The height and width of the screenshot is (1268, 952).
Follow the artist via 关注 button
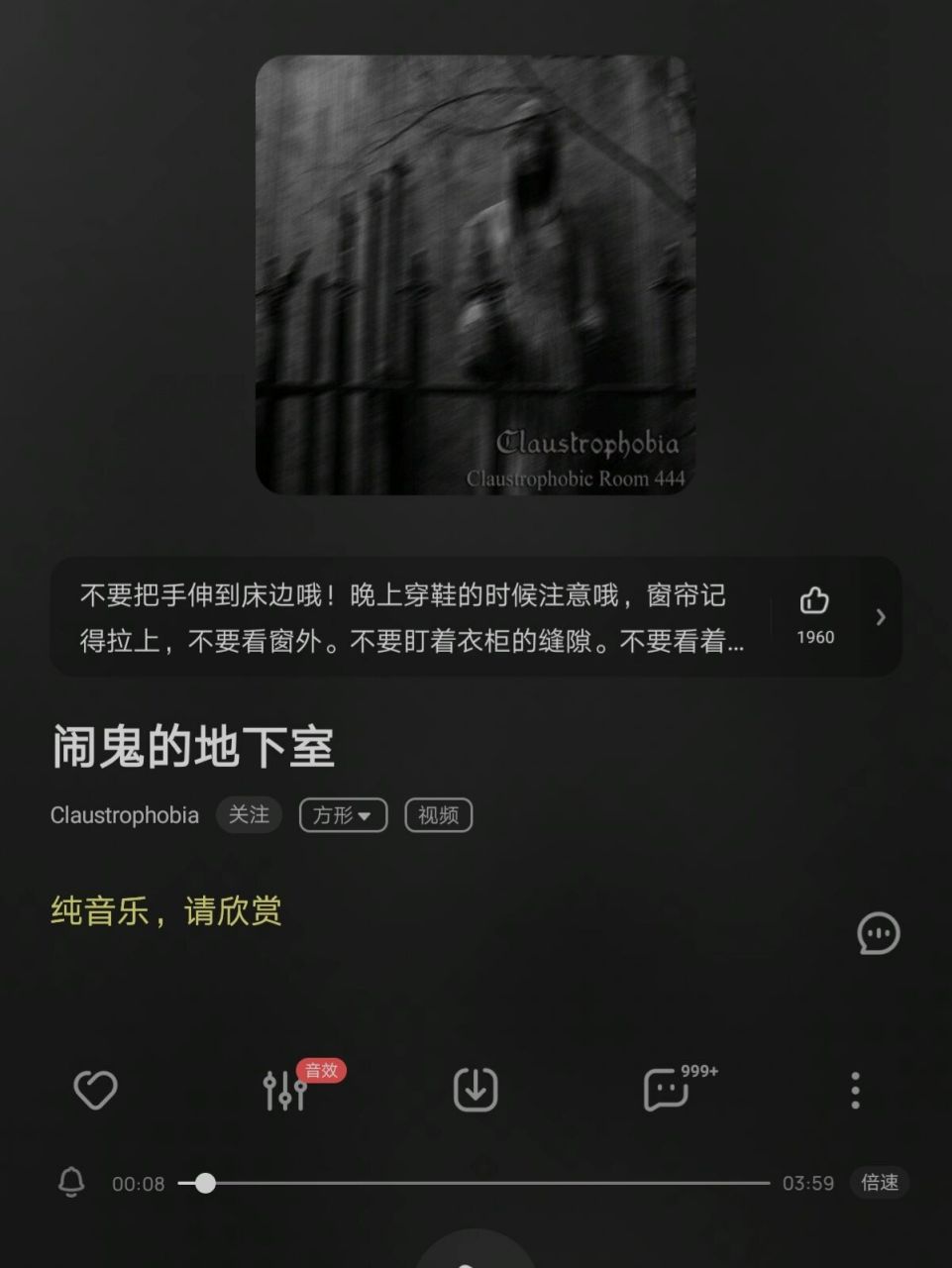249,815
